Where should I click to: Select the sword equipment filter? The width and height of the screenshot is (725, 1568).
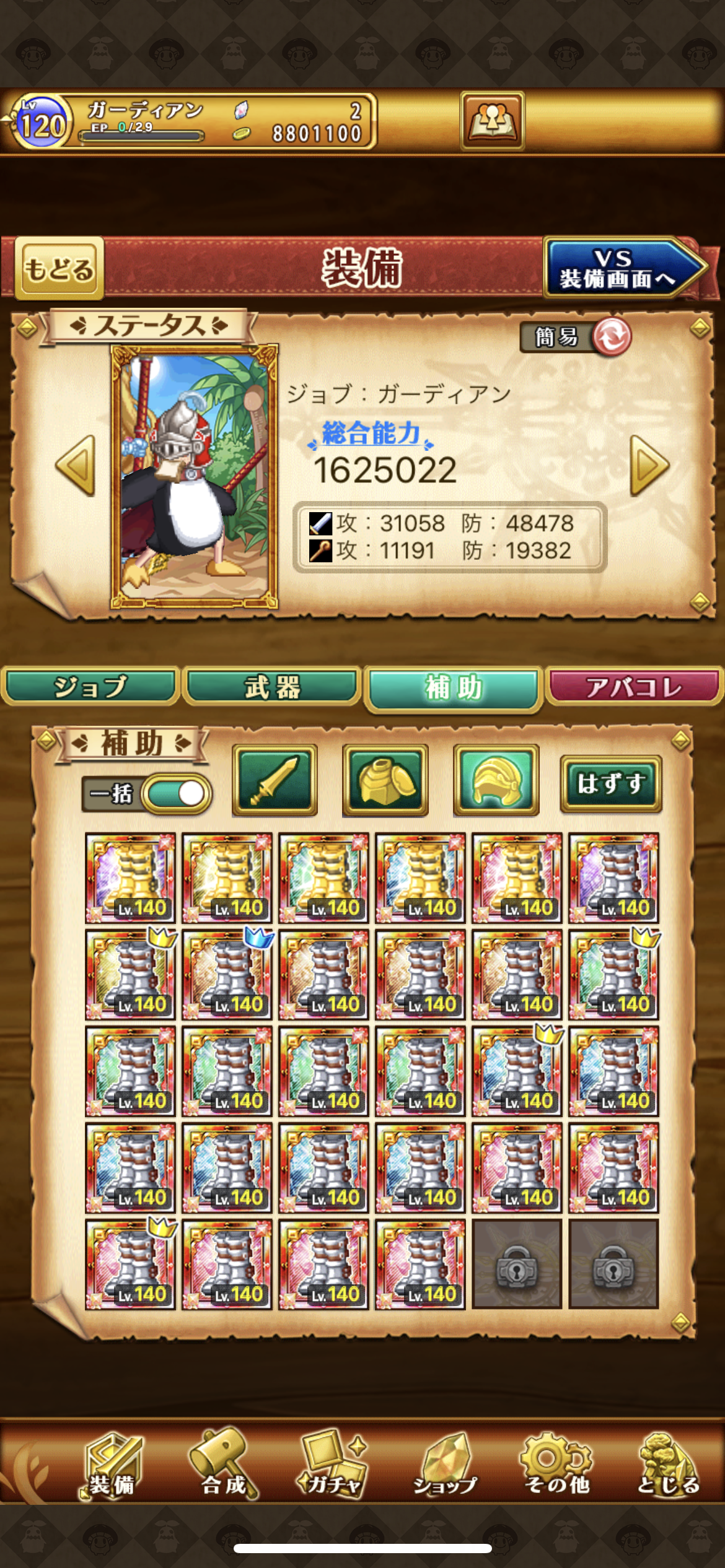(x=275, y=780)
